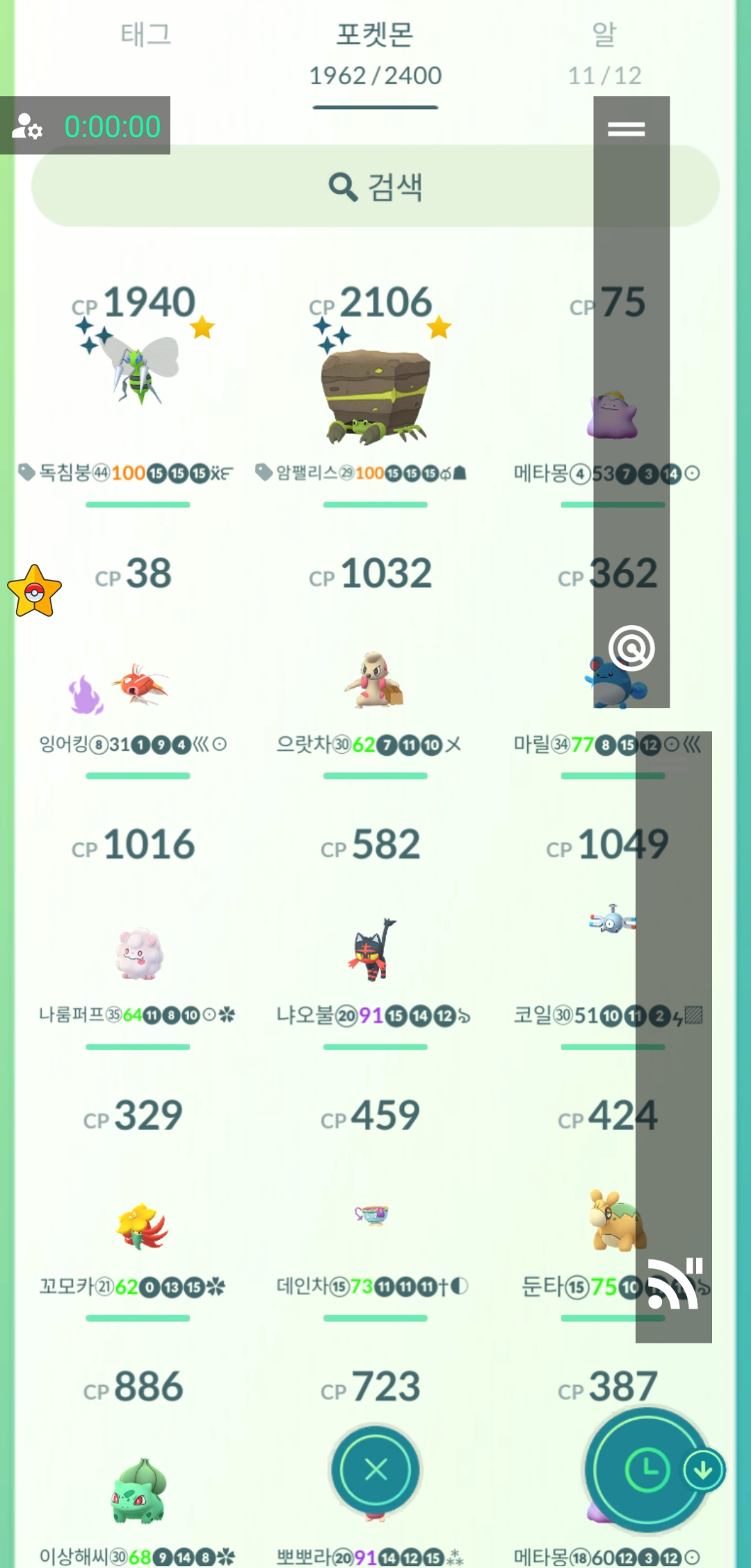
Task: View 나룸퍼프 with CP 1016
Action: click(139, 953)
